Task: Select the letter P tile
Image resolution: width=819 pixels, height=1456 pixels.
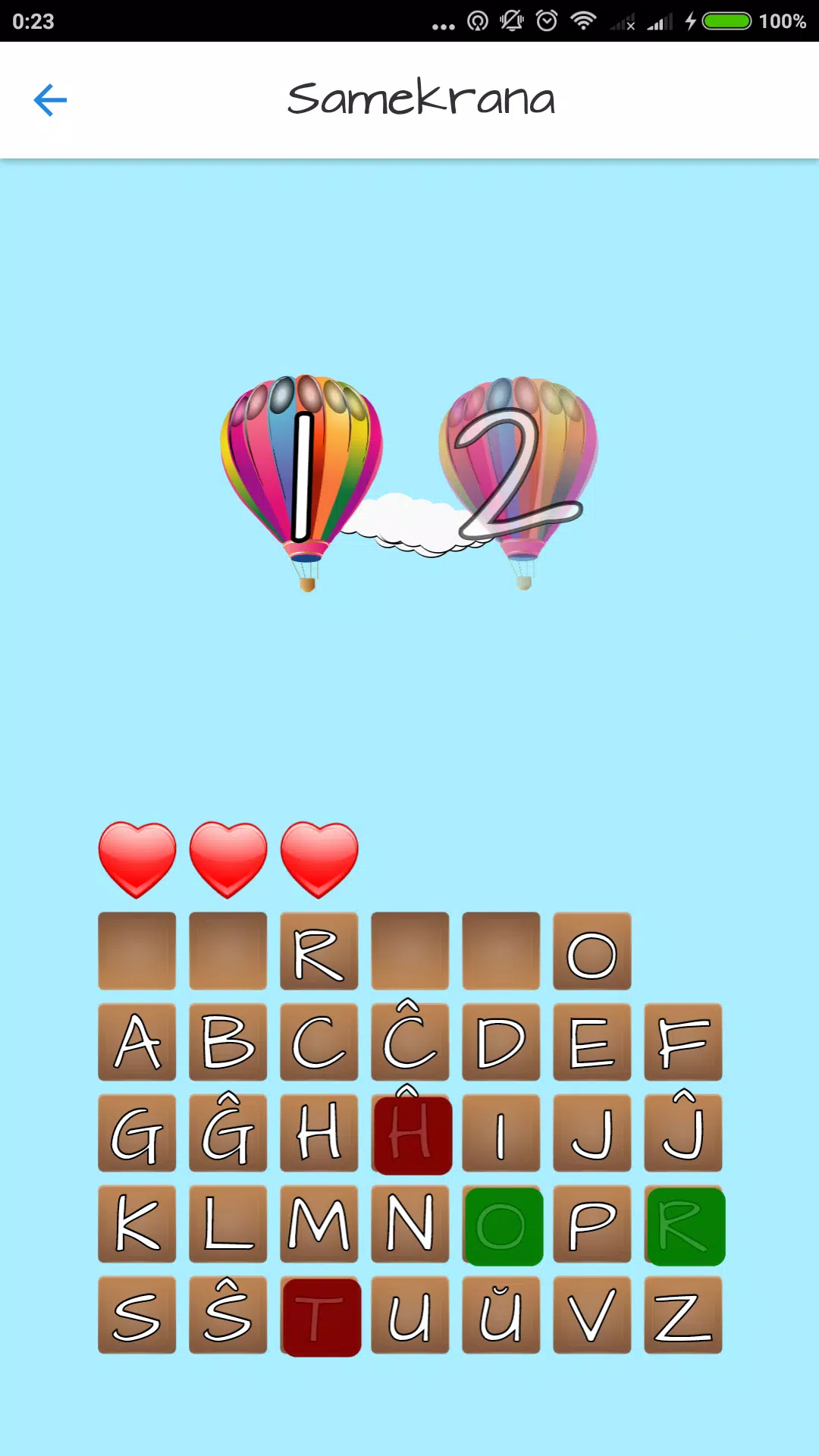Action: pos(592,1224)
